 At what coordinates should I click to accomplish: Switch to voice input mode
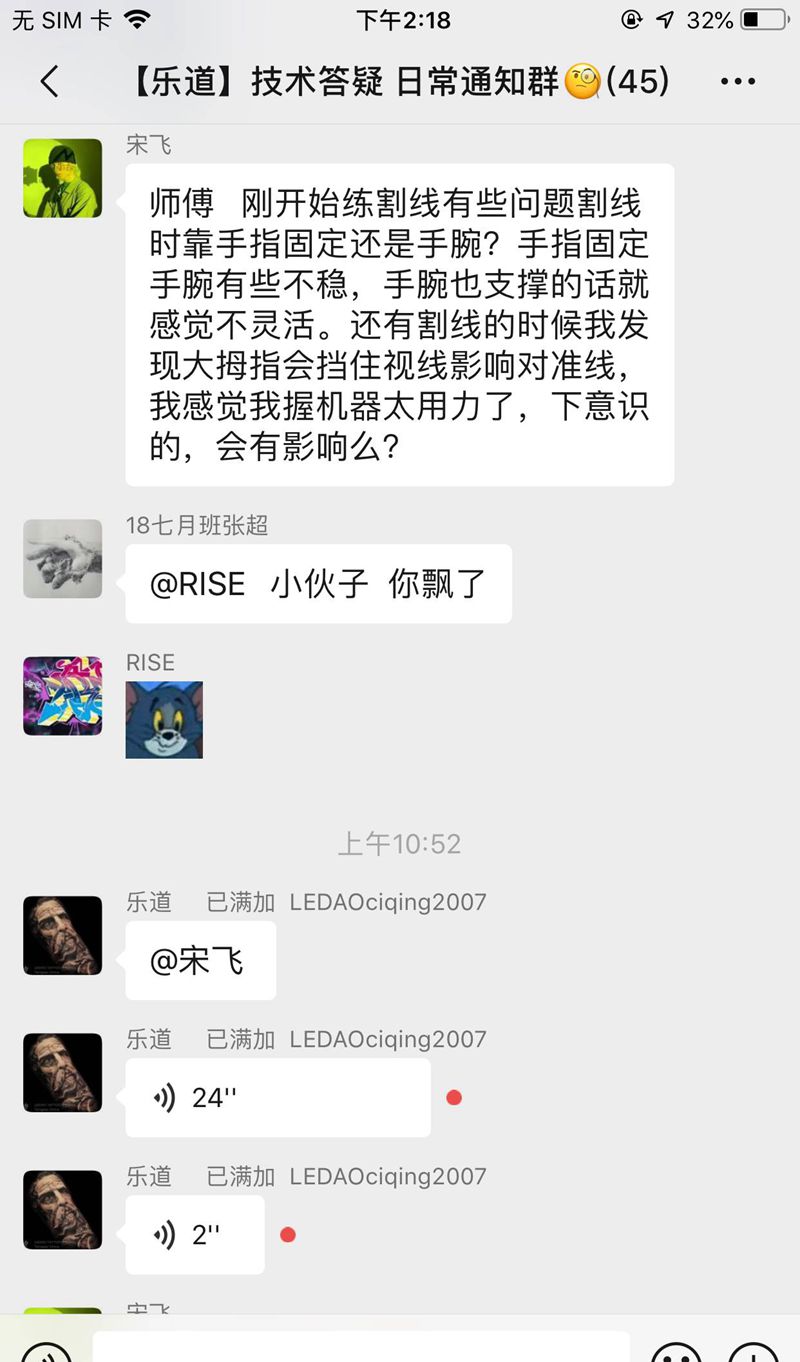[x=46, y=1352]
